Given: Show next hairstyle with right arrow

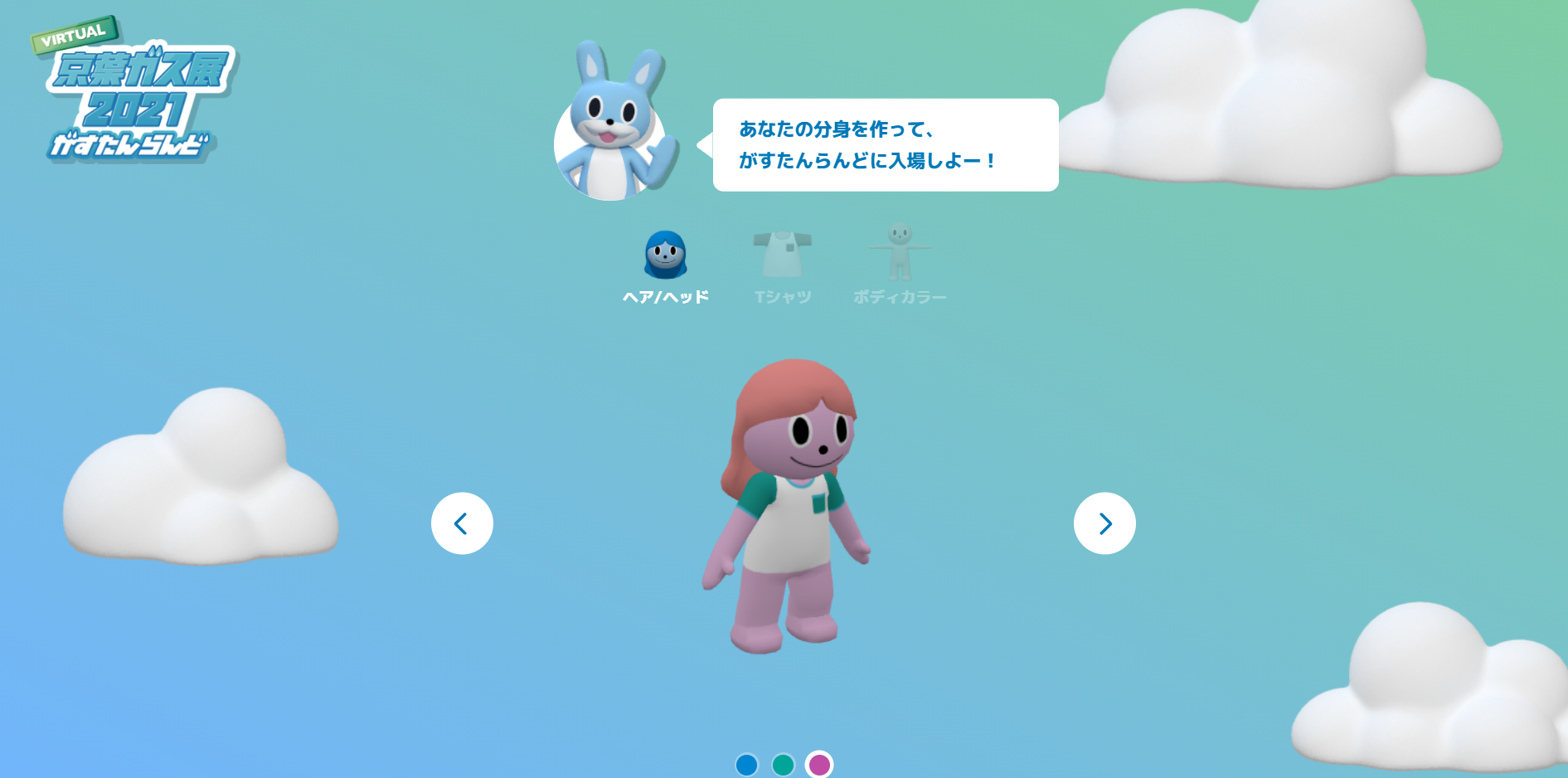Looking at the screenshot, I should coord(1104,523).
